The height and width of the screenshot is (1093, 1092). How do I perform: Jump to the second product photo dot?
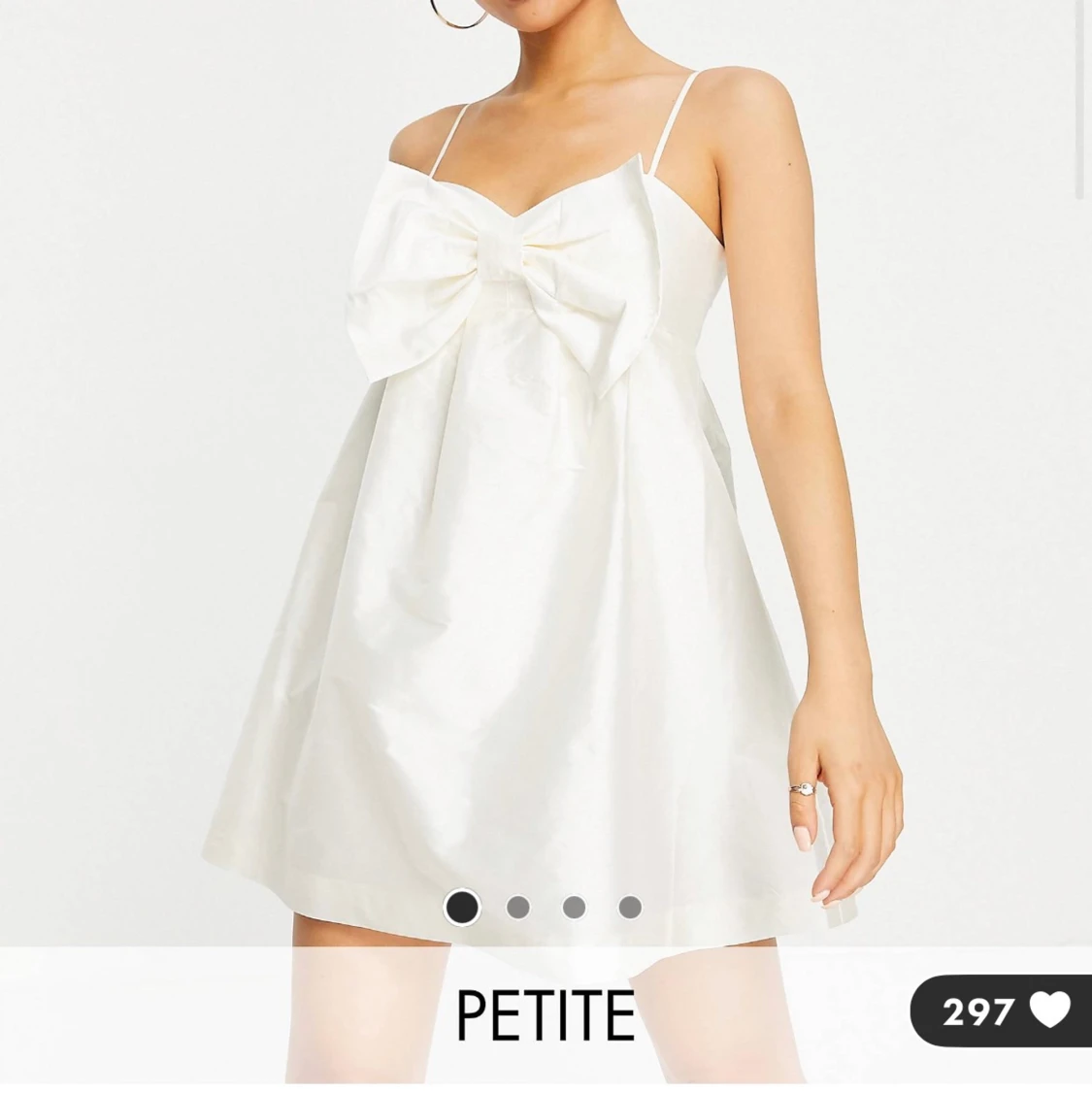[518, 908]
